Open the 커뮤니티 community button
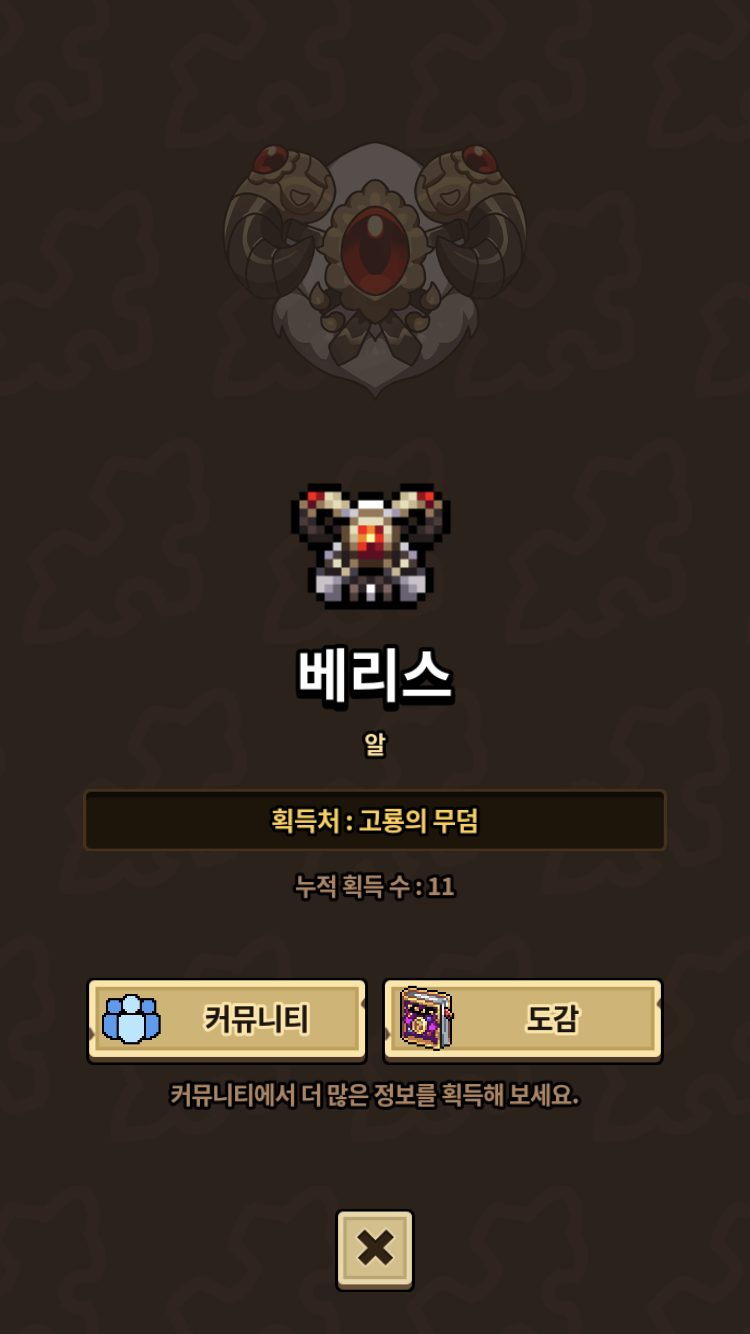The width and height of the screenshot is (750, 1334). pos(227,1019)
